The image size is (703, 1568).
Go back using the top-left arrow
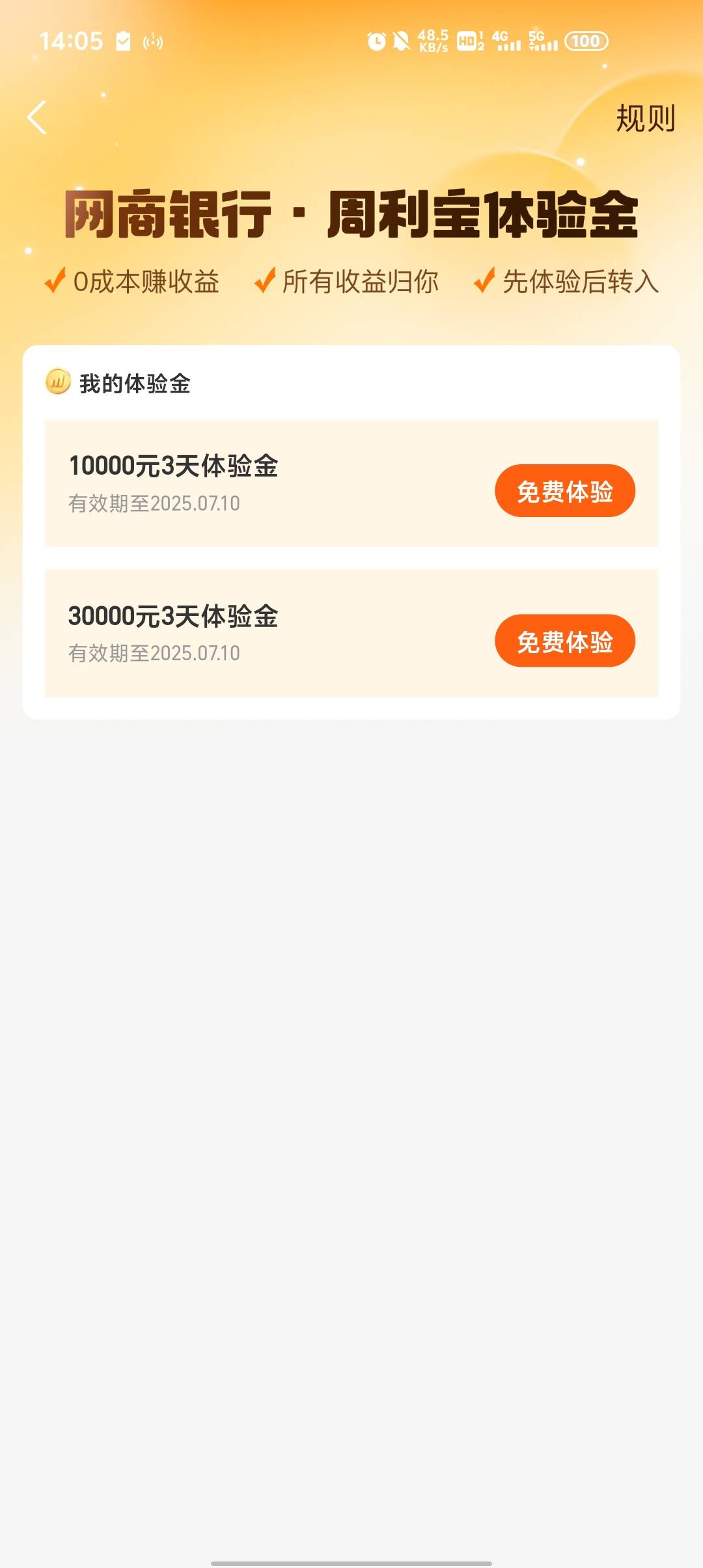coord(37,118)
